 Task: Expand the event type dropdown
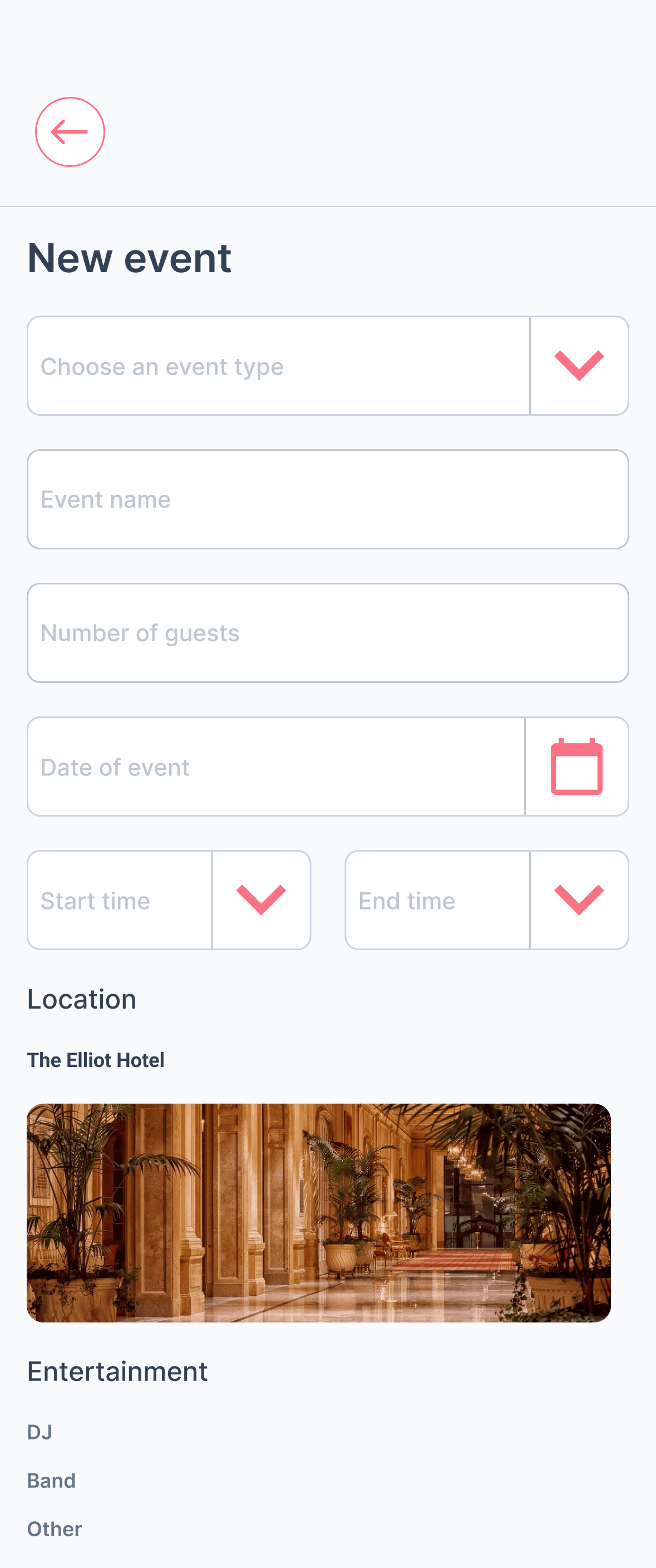pyautogui.click(x=578, y=366)
